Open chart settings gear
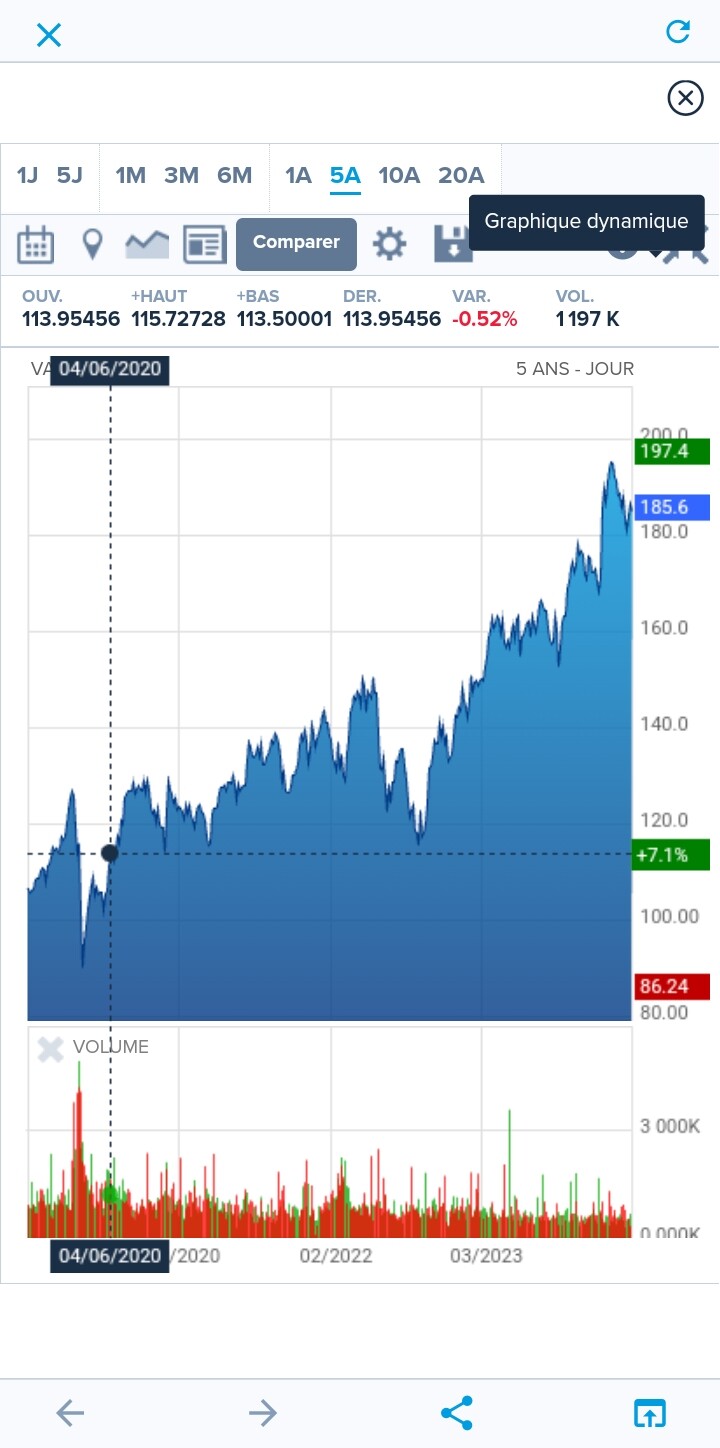This screenshot has width=720, height=1448. click(x=389, y=244)
